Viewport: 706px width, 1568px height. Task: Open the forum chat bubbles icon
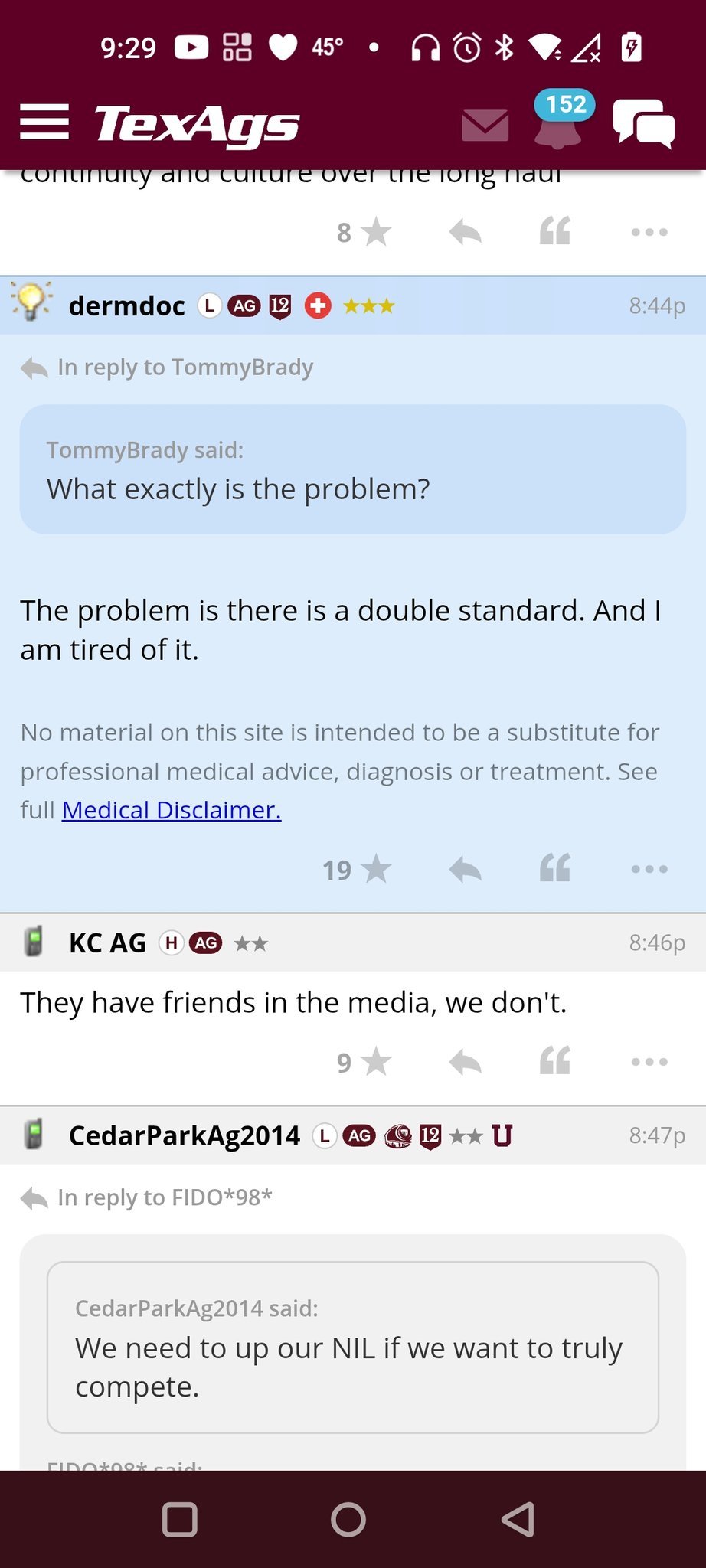643,124
